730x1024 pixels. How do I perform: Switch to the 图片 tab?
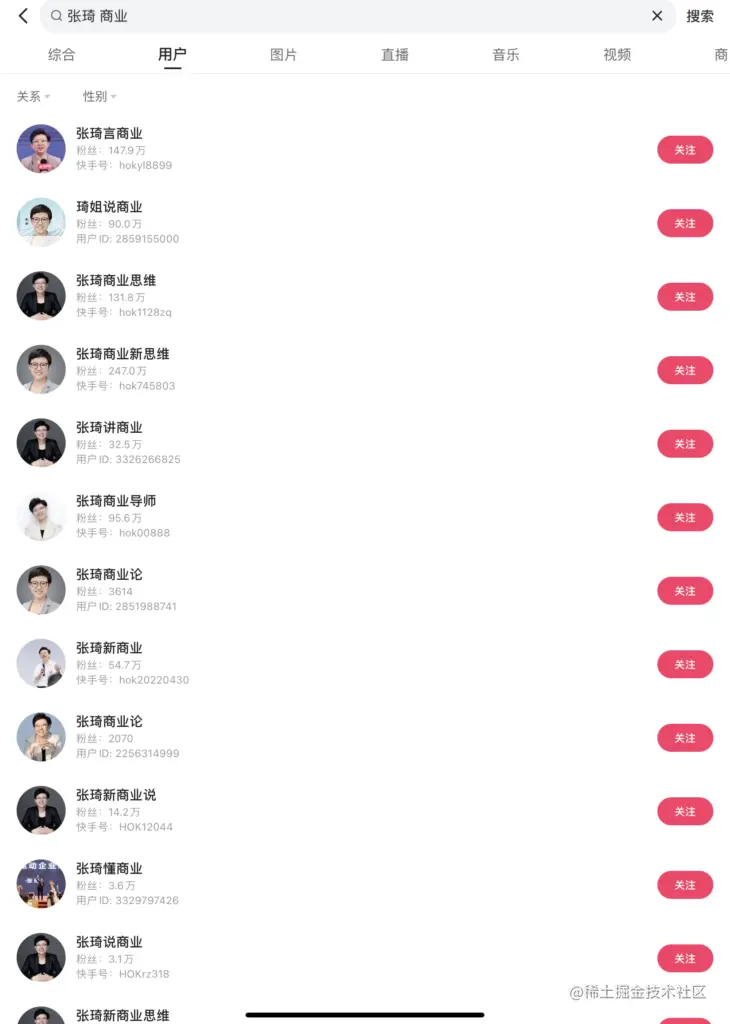pos(284,55)
